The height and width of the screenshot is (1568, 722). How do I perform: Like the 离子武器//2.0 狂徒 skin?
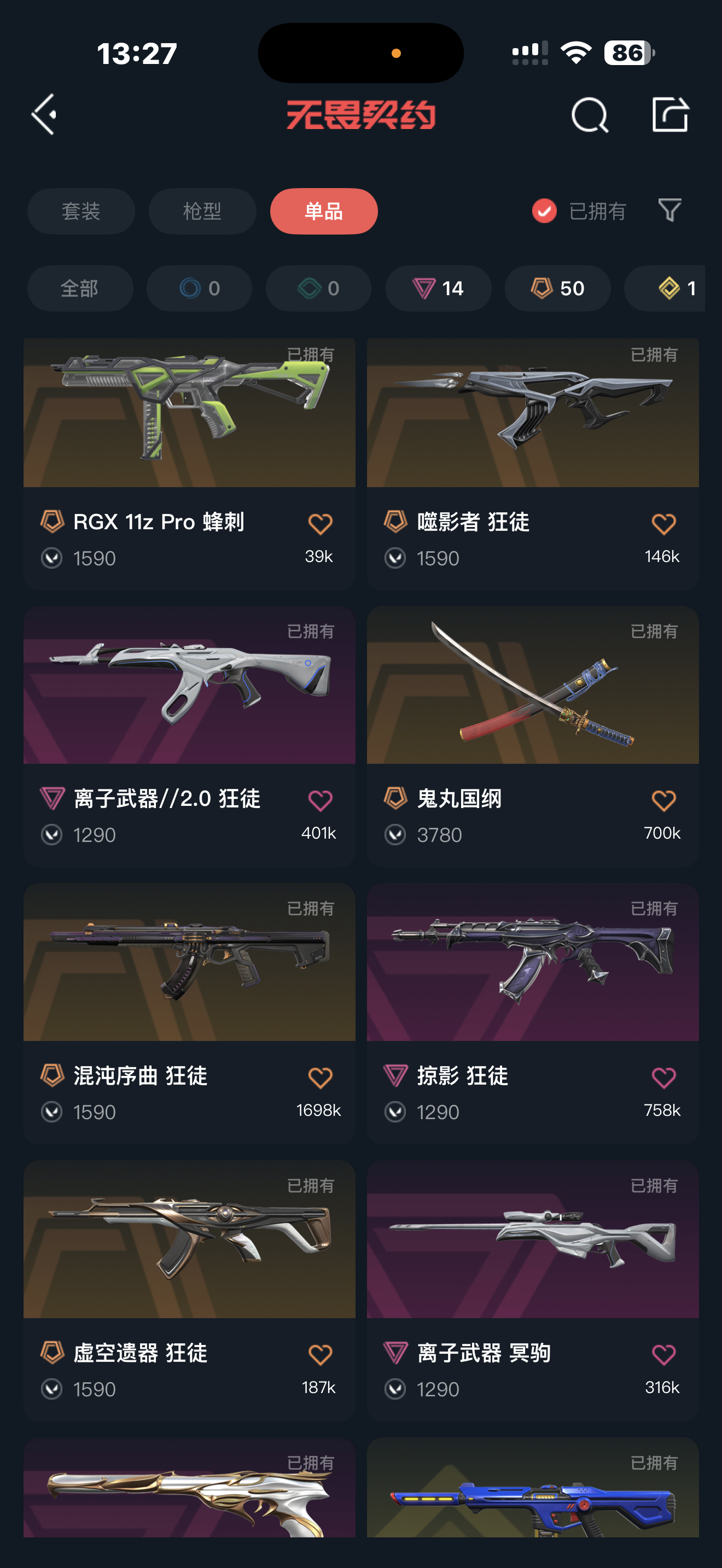[320, 800]
